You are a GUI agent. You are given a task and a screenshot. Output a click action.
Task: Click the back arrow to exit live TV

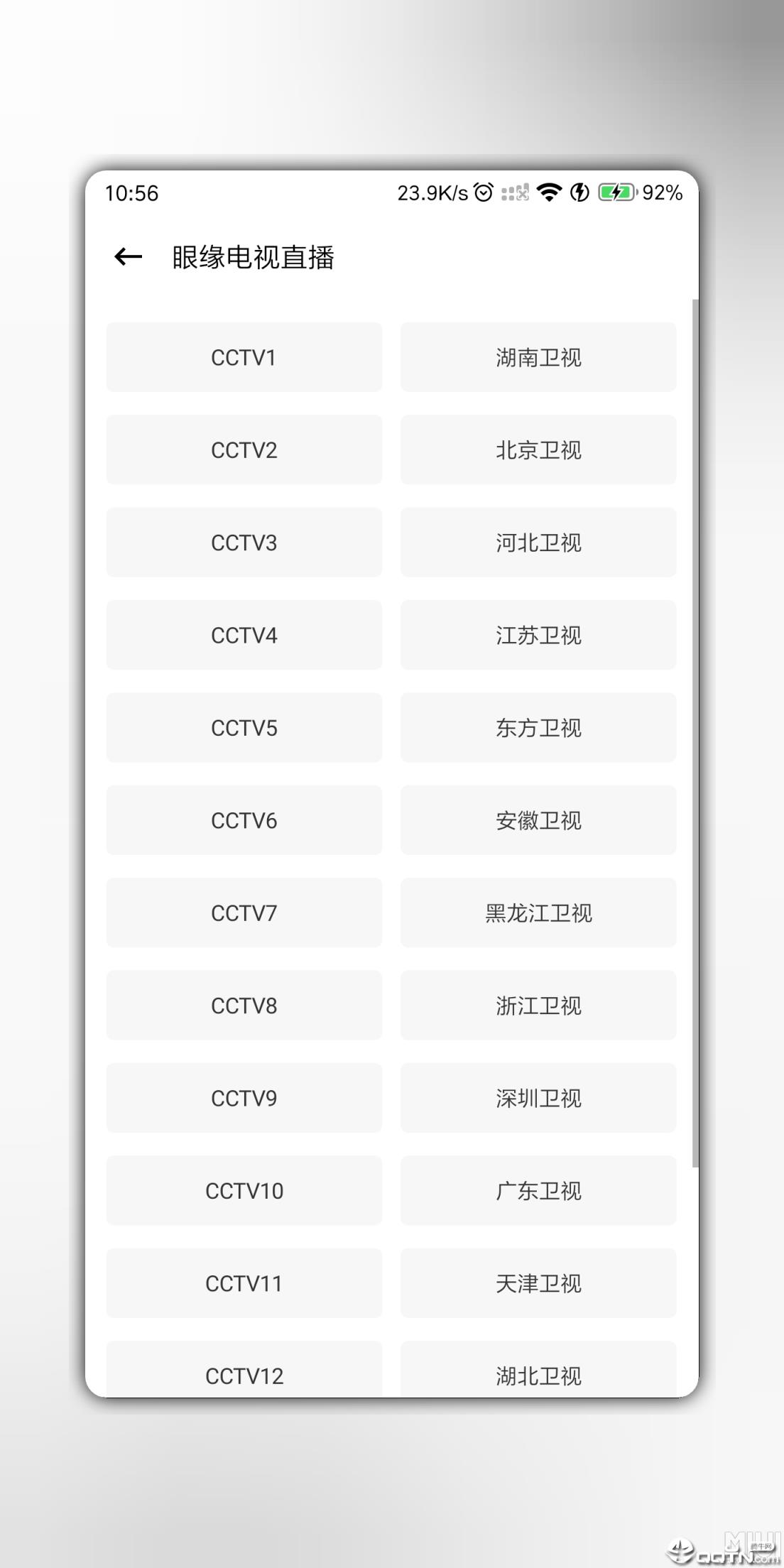128,257
